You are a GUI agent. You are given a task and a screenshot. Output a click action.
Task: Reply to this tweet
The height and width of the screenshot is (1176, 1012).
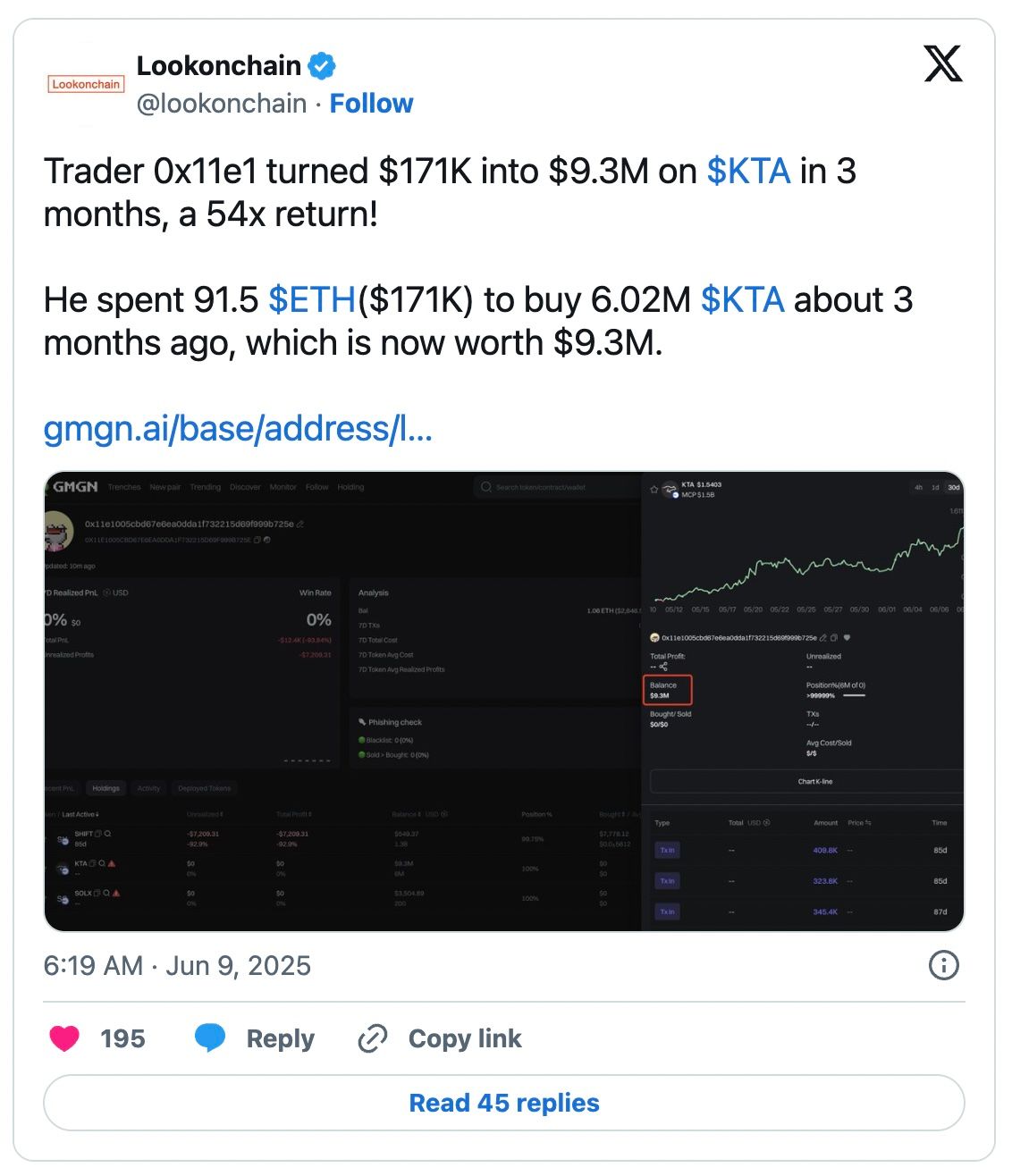256,1038
